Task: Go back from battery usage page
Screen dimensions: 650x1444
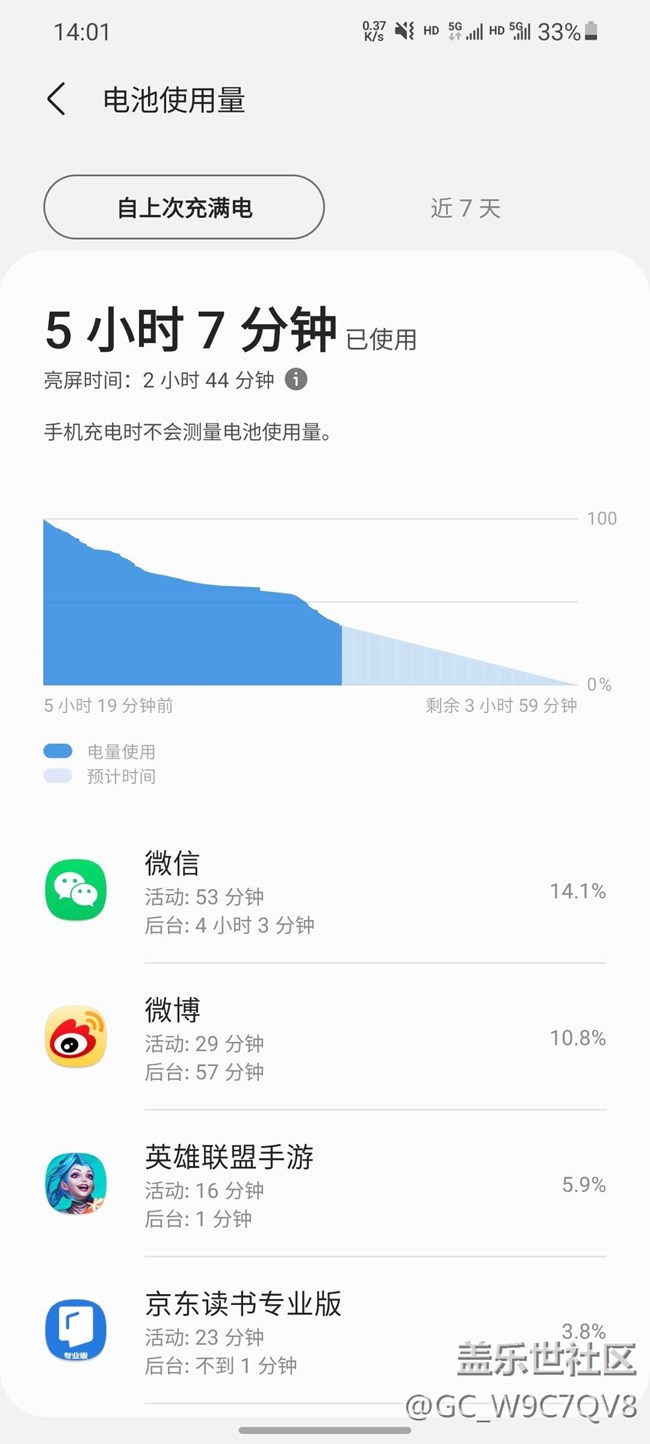Action: (56, 100)
